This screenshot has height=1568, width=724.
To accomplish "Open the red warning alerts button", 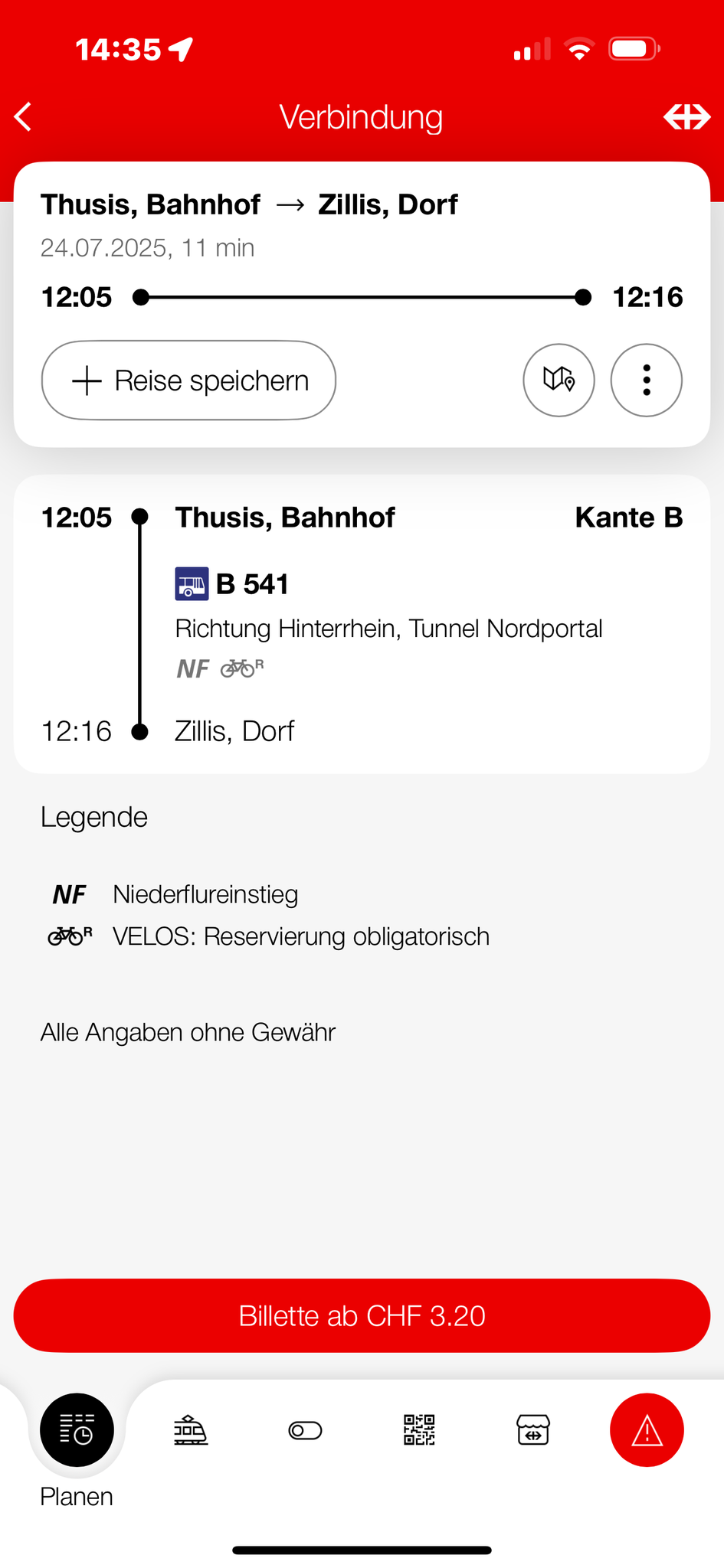I will tap(647, 1429).
